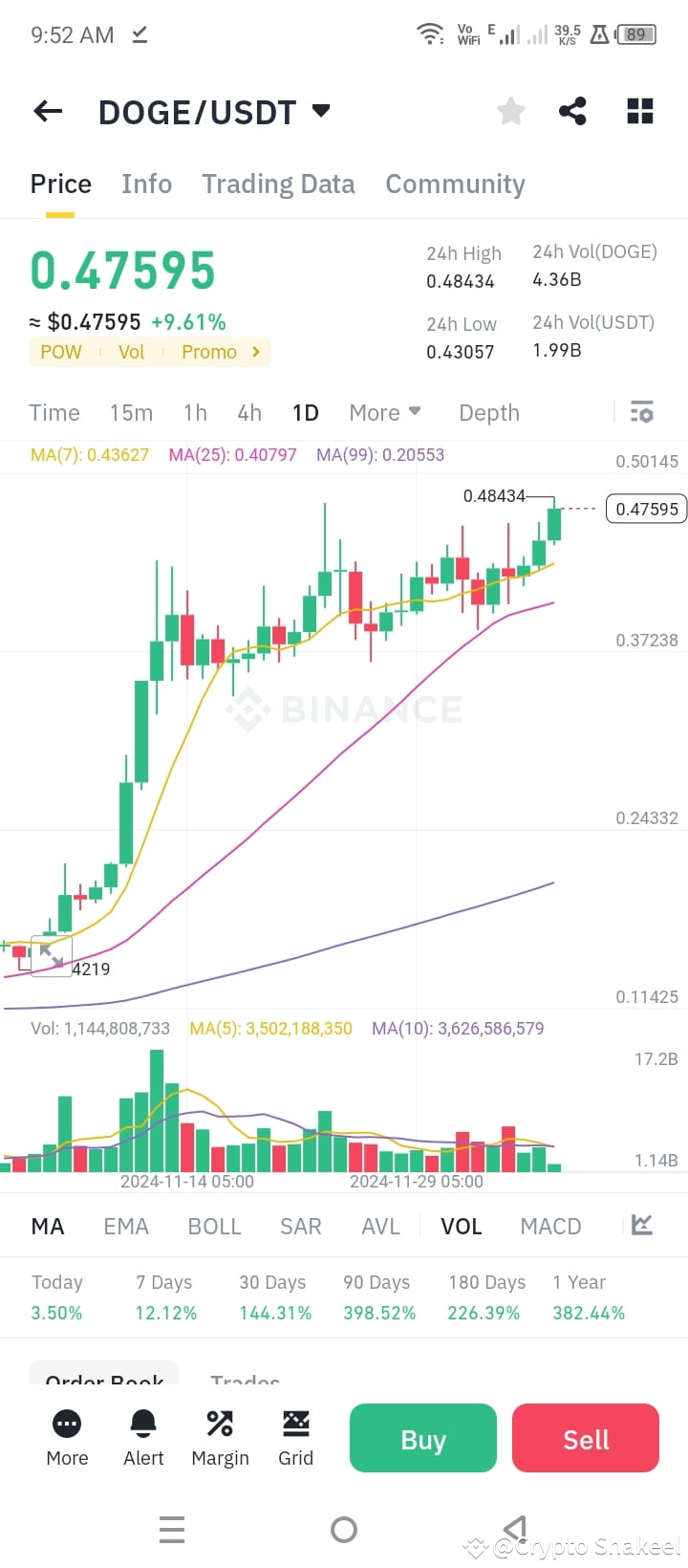Tap the More options icon at bottom
Screen dimensions: 688x1568
[66, 1436]
